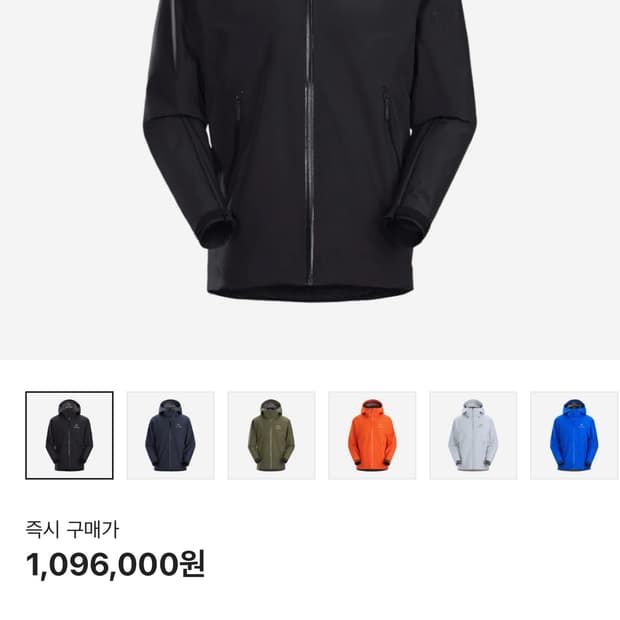Select the orange jacket thumbnail
Viewport: 620px width, 620px height.
372,435
